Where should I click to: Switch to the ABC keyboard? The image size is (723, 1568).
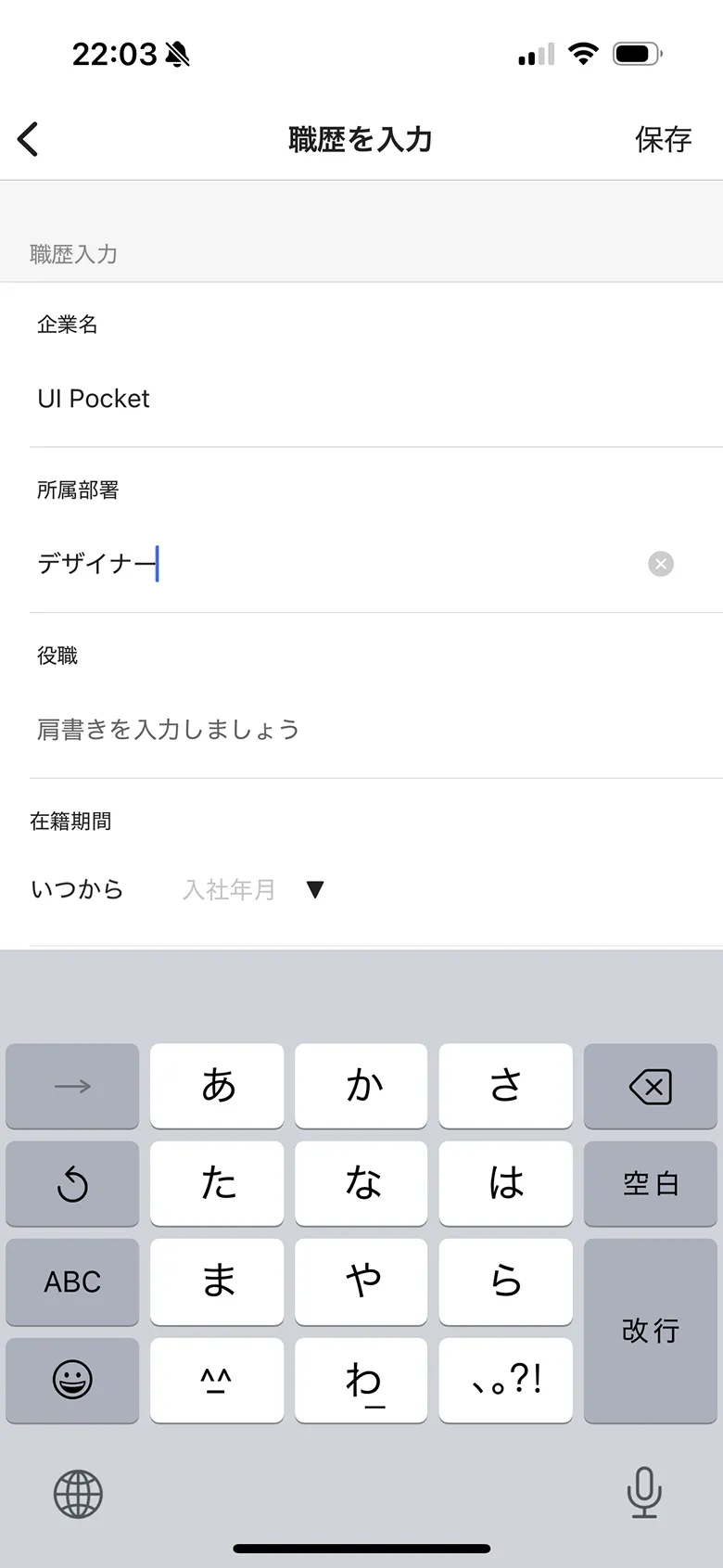point(72,1282)
